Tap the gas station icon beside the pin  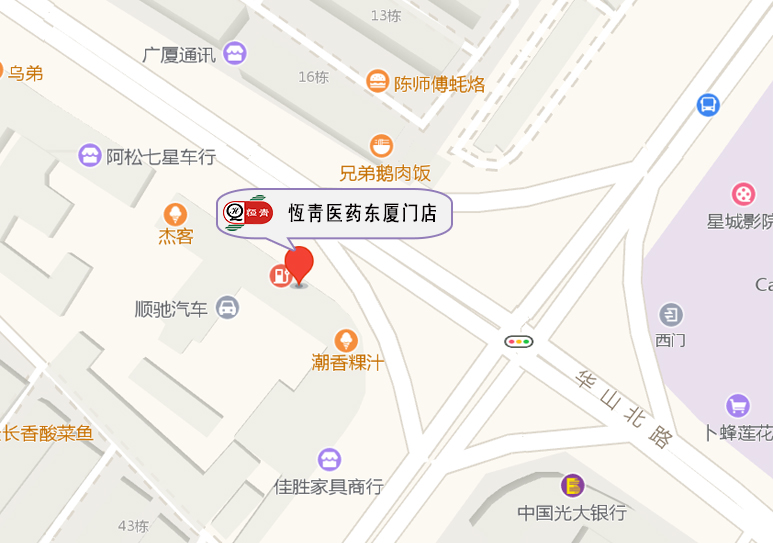(277, 275)
